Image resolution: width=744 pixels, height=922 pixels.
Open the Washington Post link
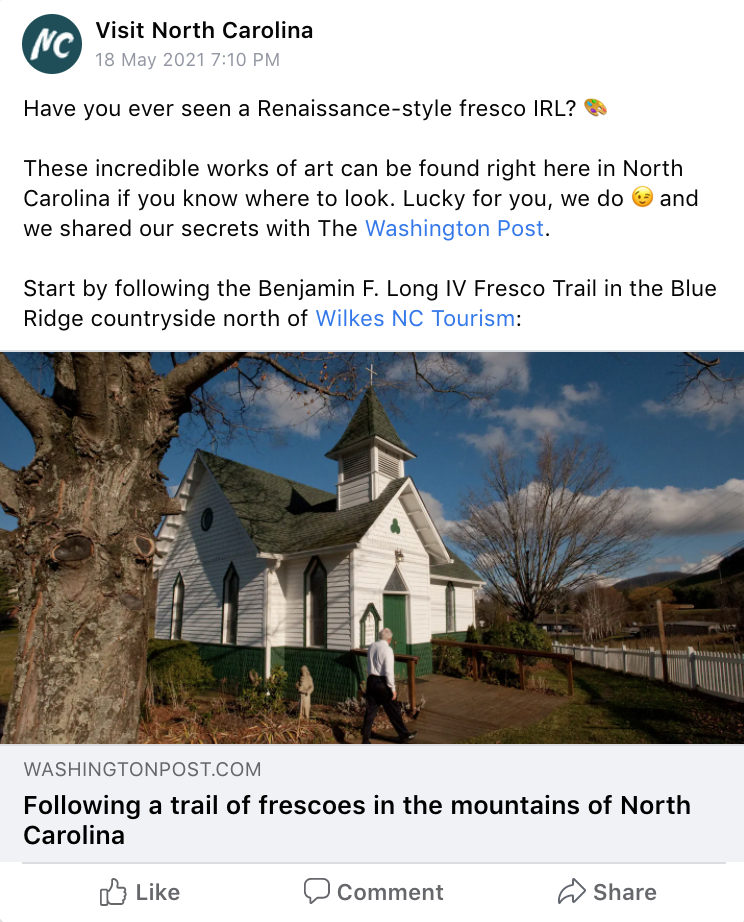point(455,228)
